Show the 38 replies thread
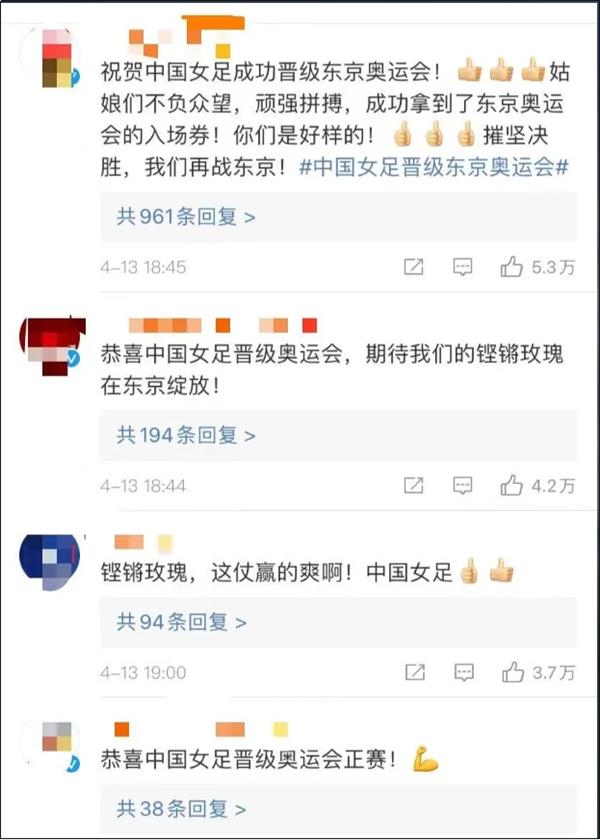The height and width of the screenshot is (840, 600). pos(181,808)
